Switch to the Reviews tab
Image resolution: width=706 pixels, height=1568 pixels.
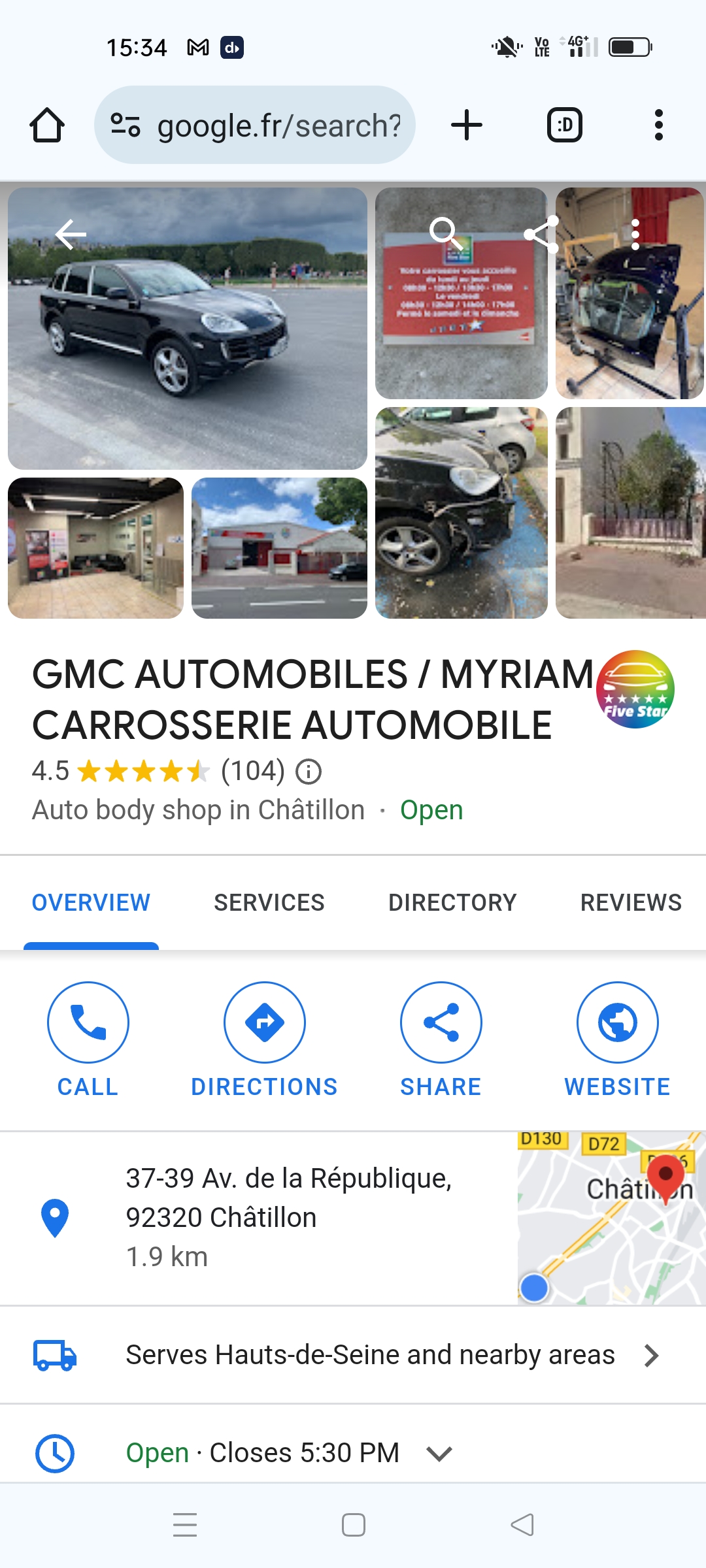(631, 902)
